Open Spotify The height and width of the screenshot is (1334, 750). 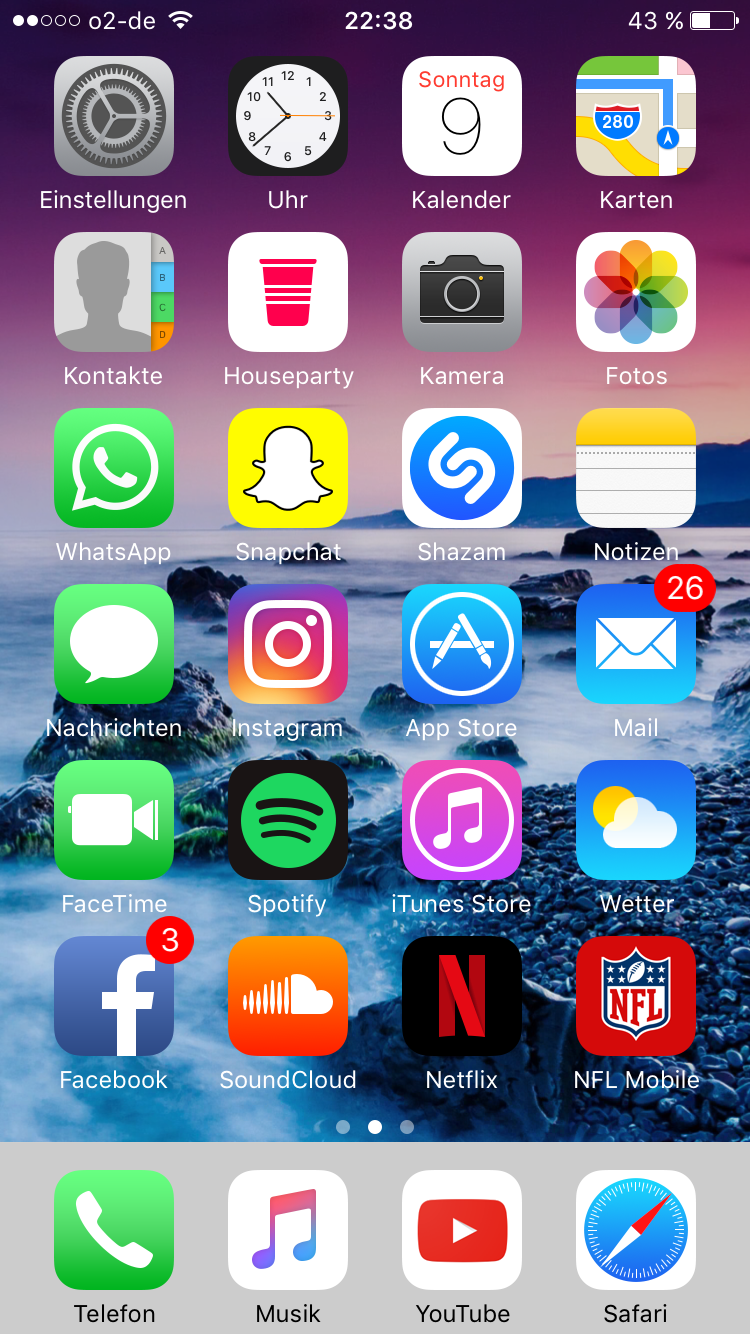[287, 820]
